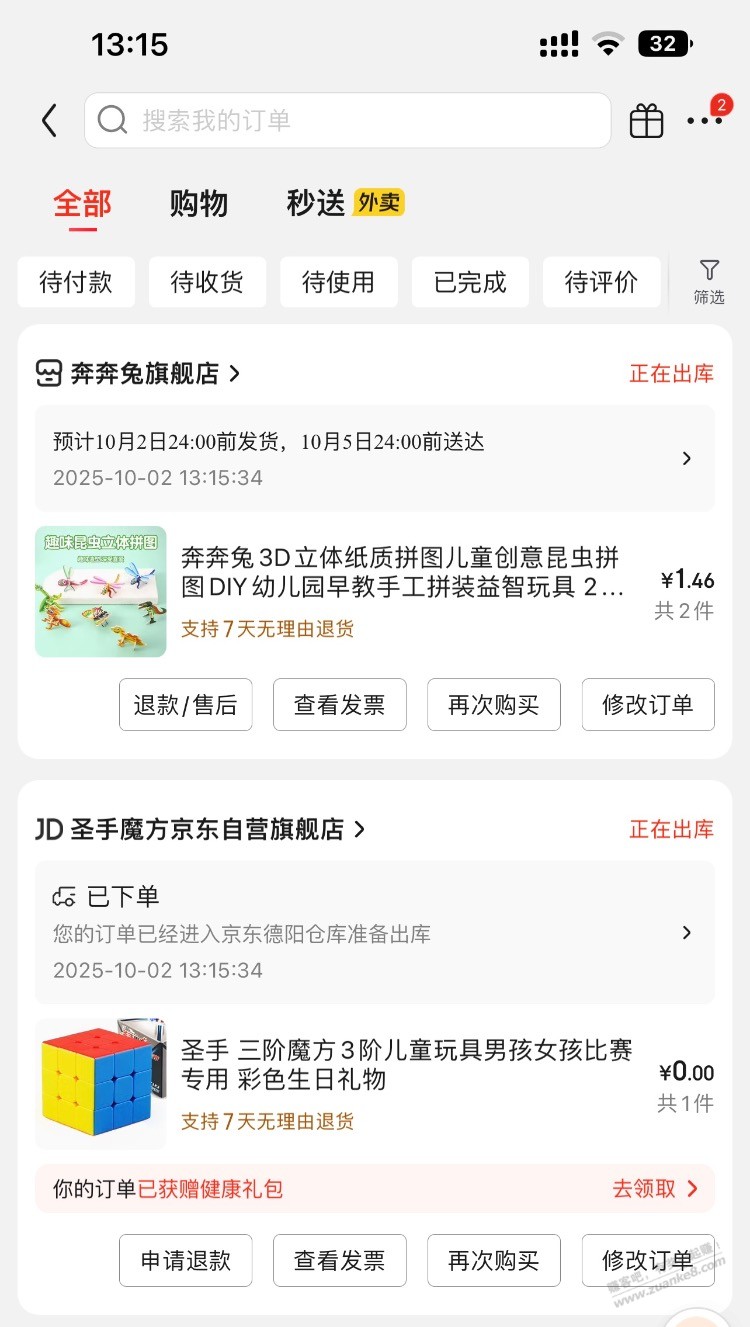
Task: Open the 圣手 三阶魔方 product image
Action: [x=101, y=1084]
